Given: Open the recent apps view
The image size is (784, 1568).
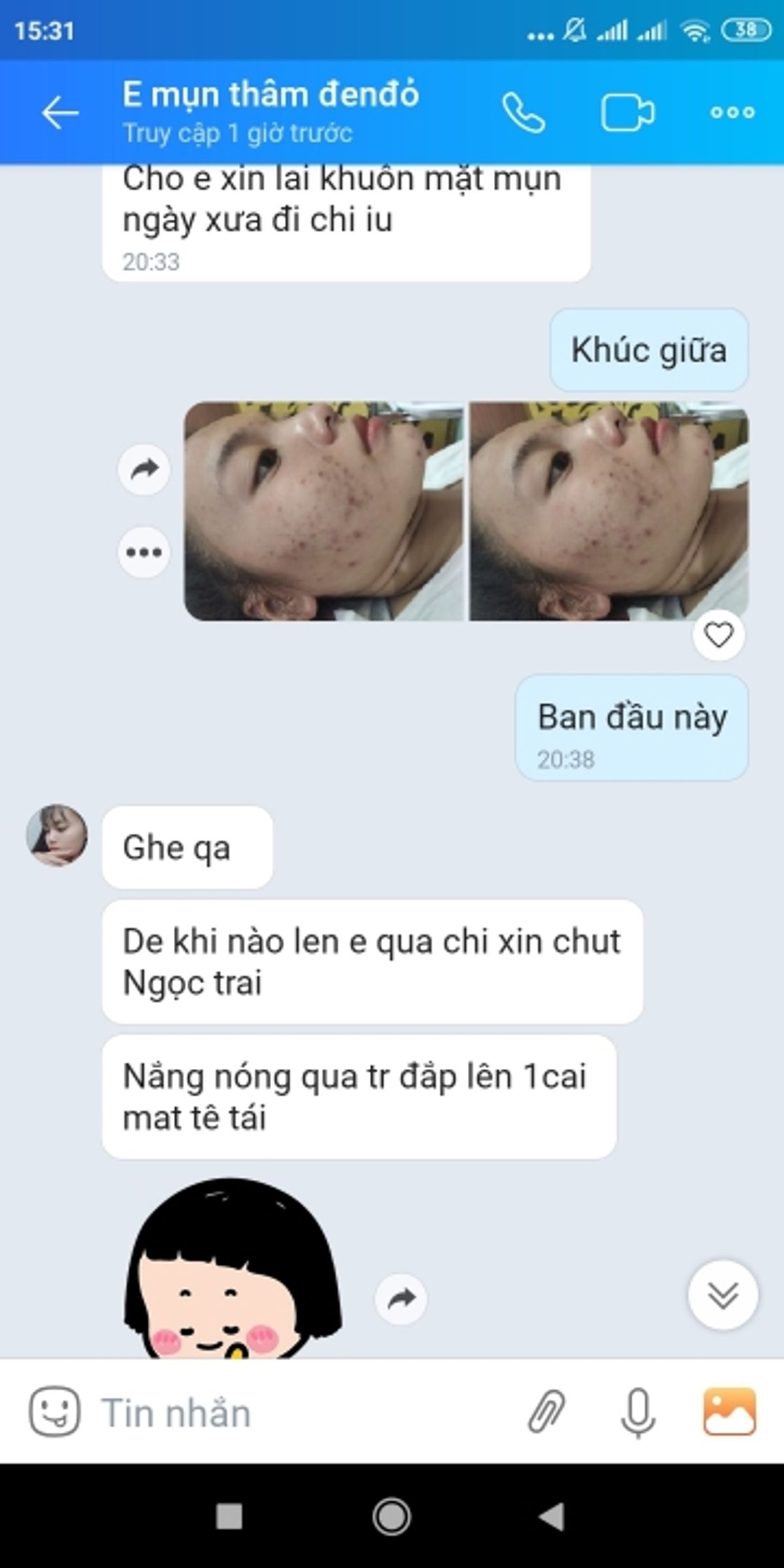Looking at the screenshot, I should (x=229, y=1516).
